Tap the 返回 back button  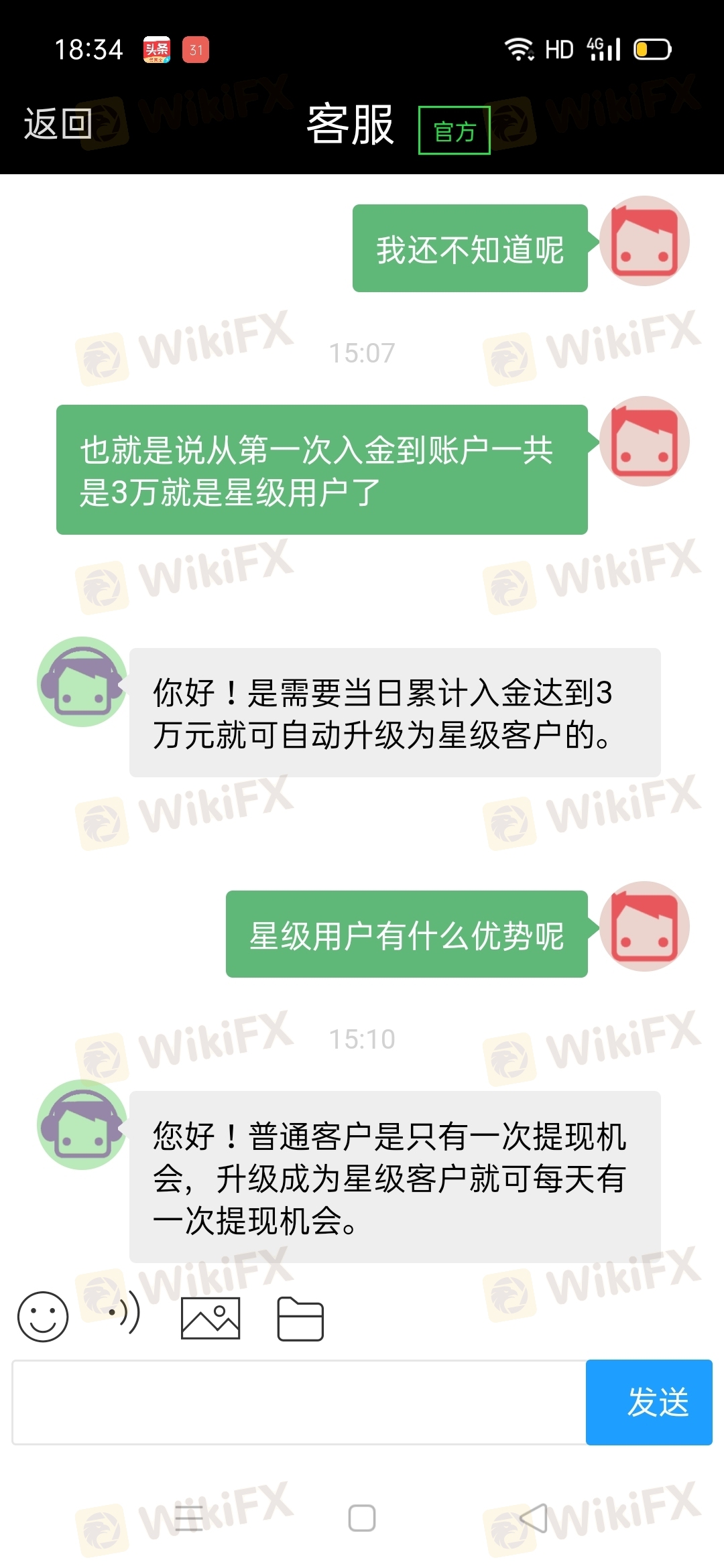tap(58, 124)
